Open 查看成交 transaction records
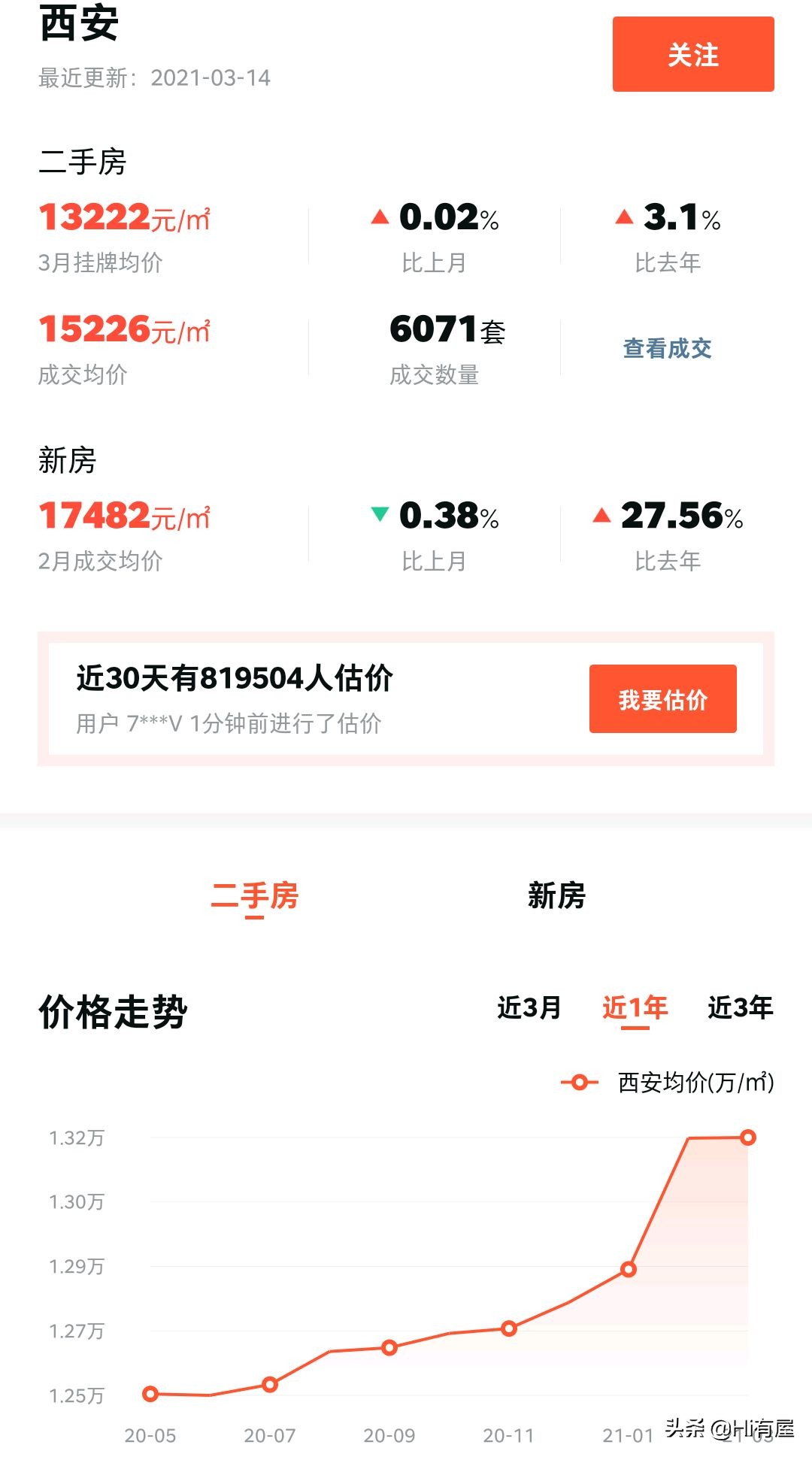This screenshot has height=1457, width=812. 668,348
